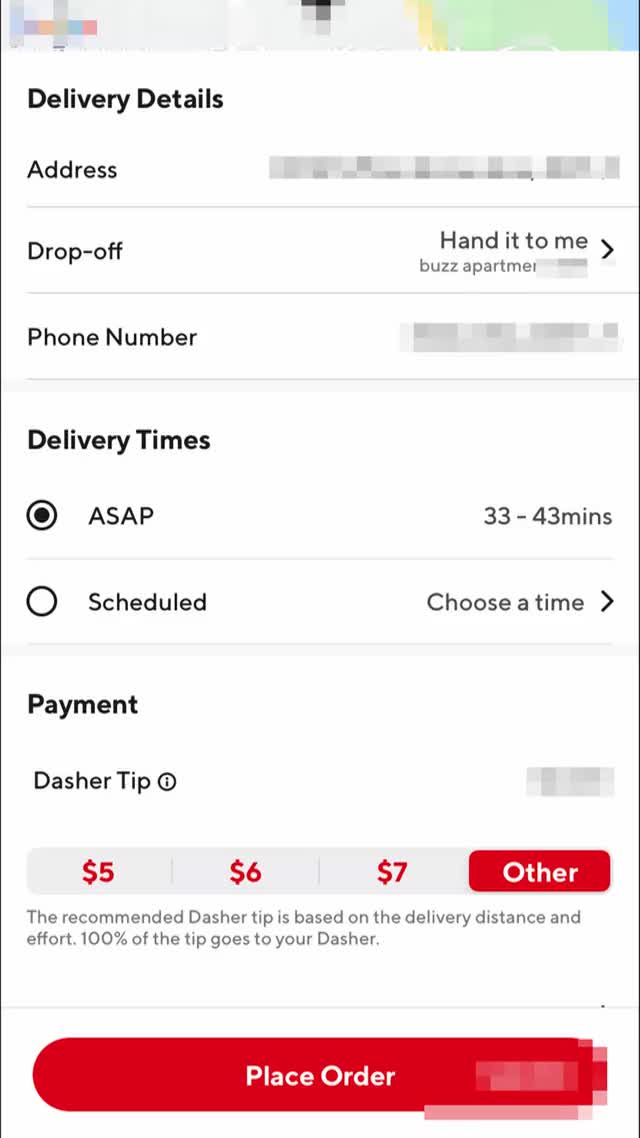The width and height of the screenshot is (640, 1138).
Task: Select Other tip amount
Action: click(x=539, y=872)
